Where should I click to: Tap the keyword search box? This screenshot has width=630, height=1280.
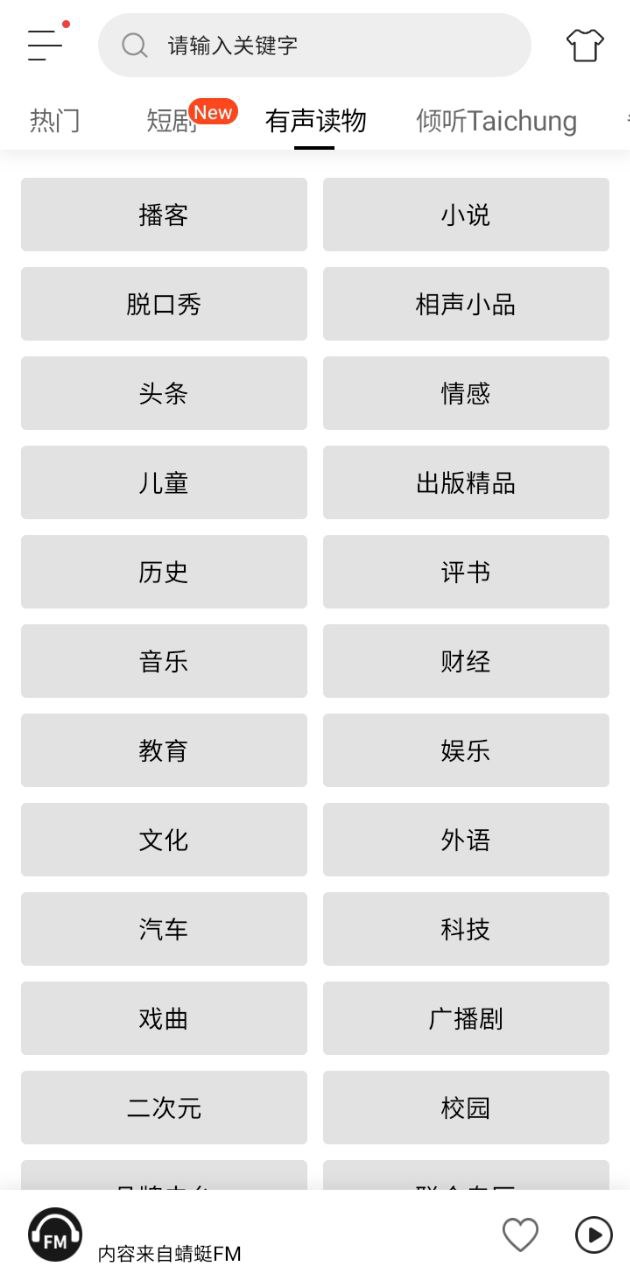coord(314,45)
